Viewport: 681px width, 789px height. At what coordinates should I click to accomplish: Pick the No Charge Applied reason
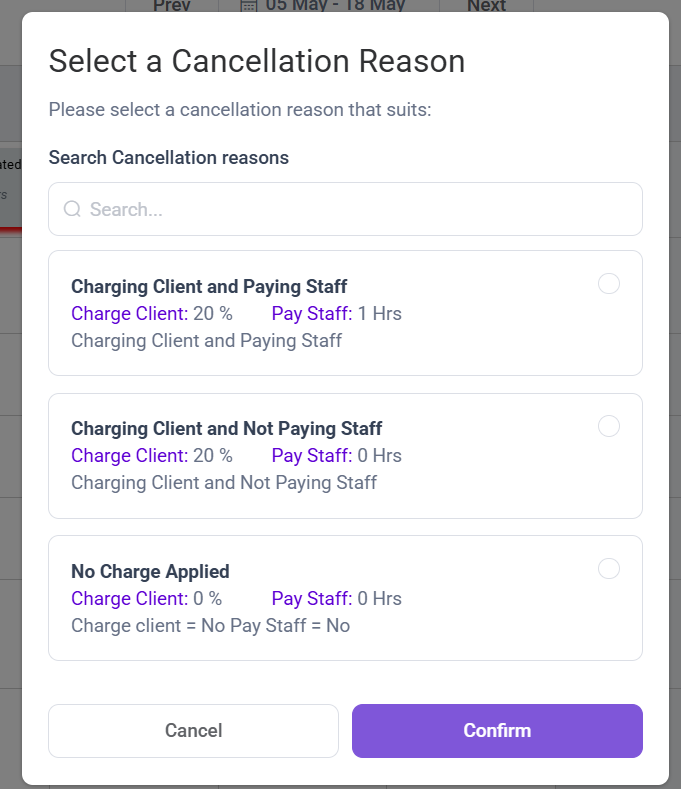point(609,568)
